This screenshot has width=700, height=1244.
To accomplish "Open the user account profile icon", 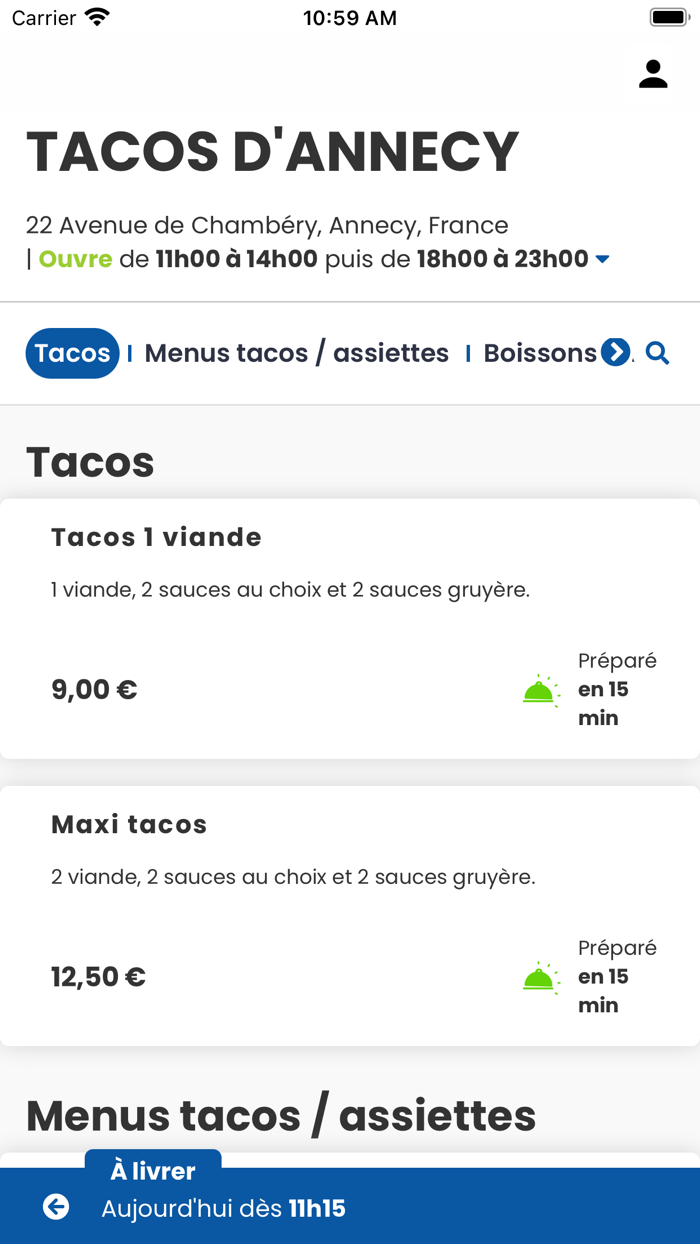I will coord(653,74).
